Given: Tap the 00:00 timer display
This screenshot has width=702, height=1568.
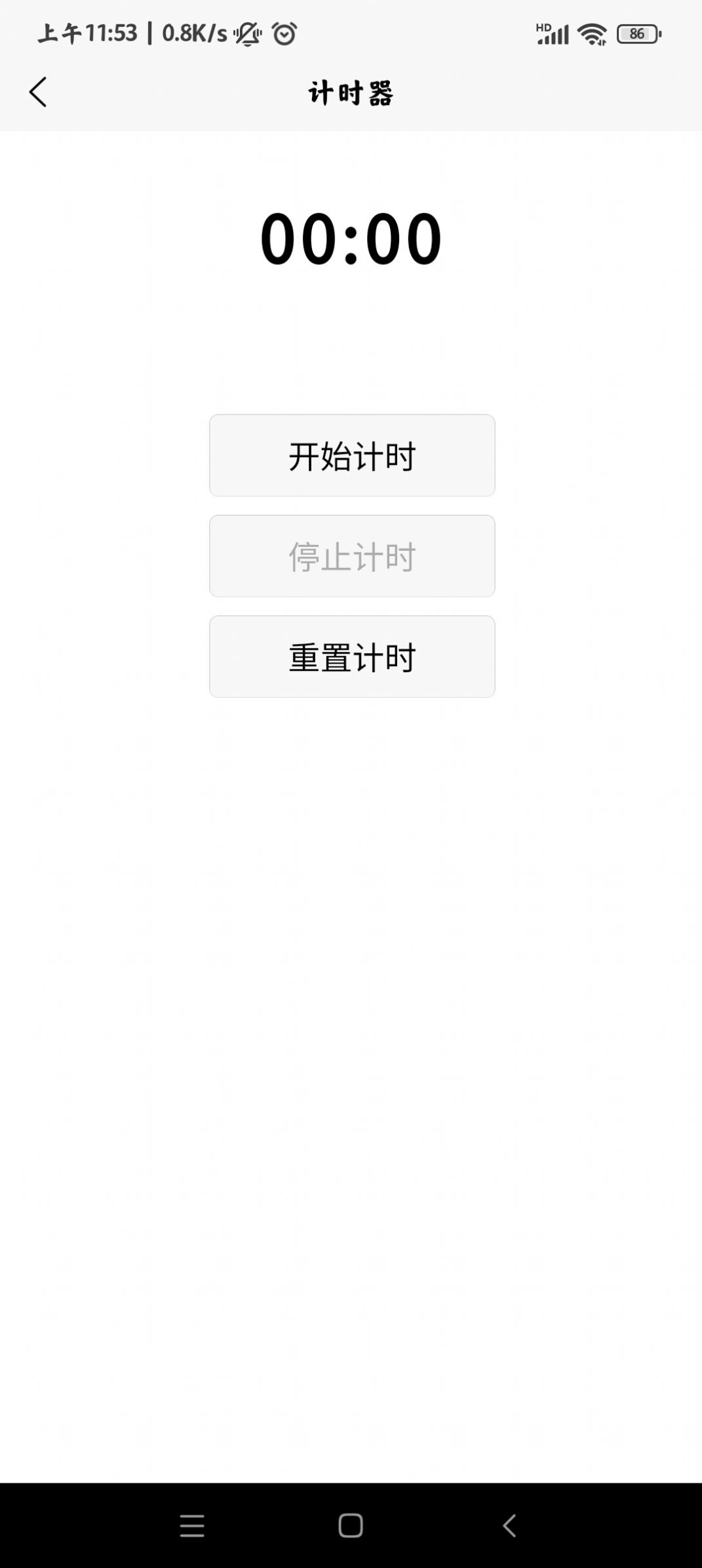Looking at the screenshot, I should coord(351,239).
